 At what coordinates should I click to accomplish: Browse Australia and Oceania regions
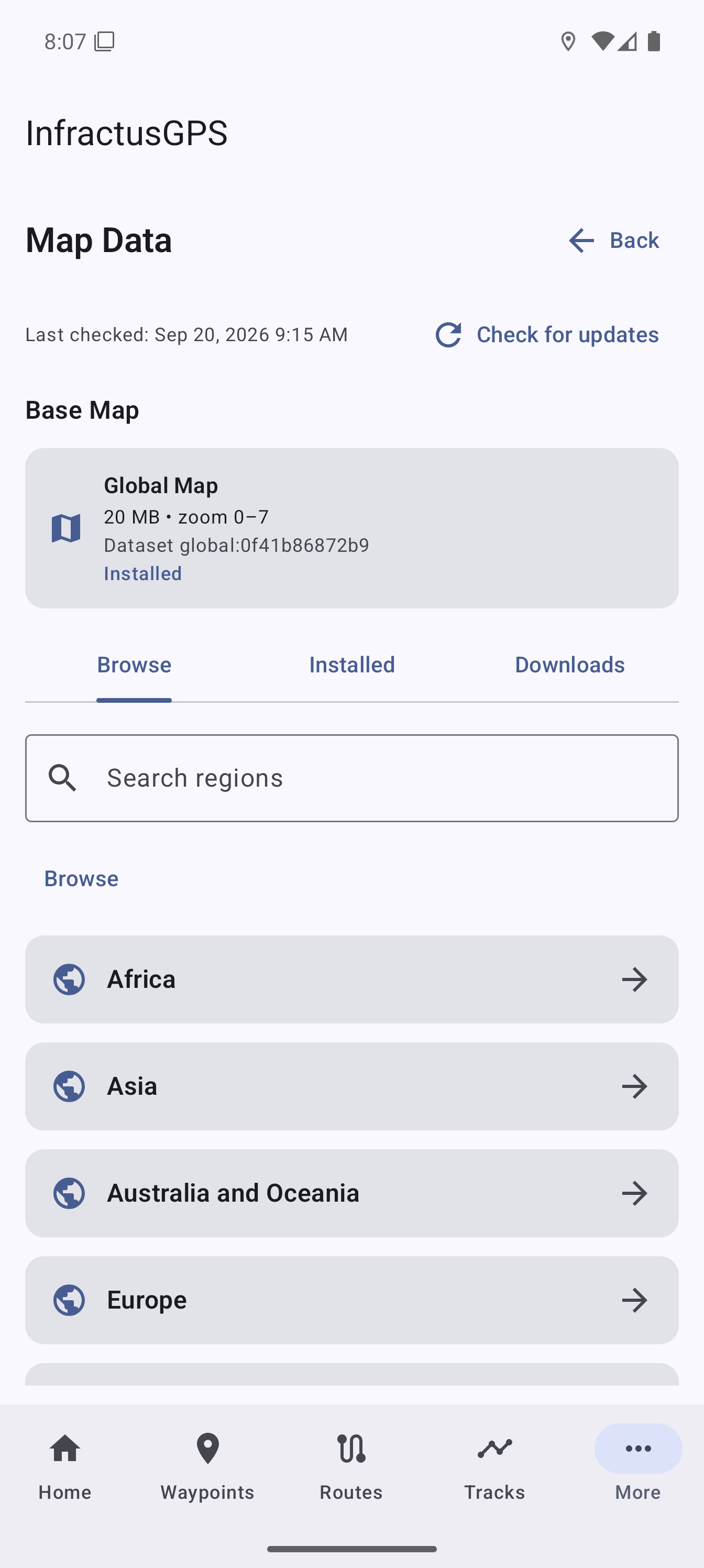(351, 1193)
